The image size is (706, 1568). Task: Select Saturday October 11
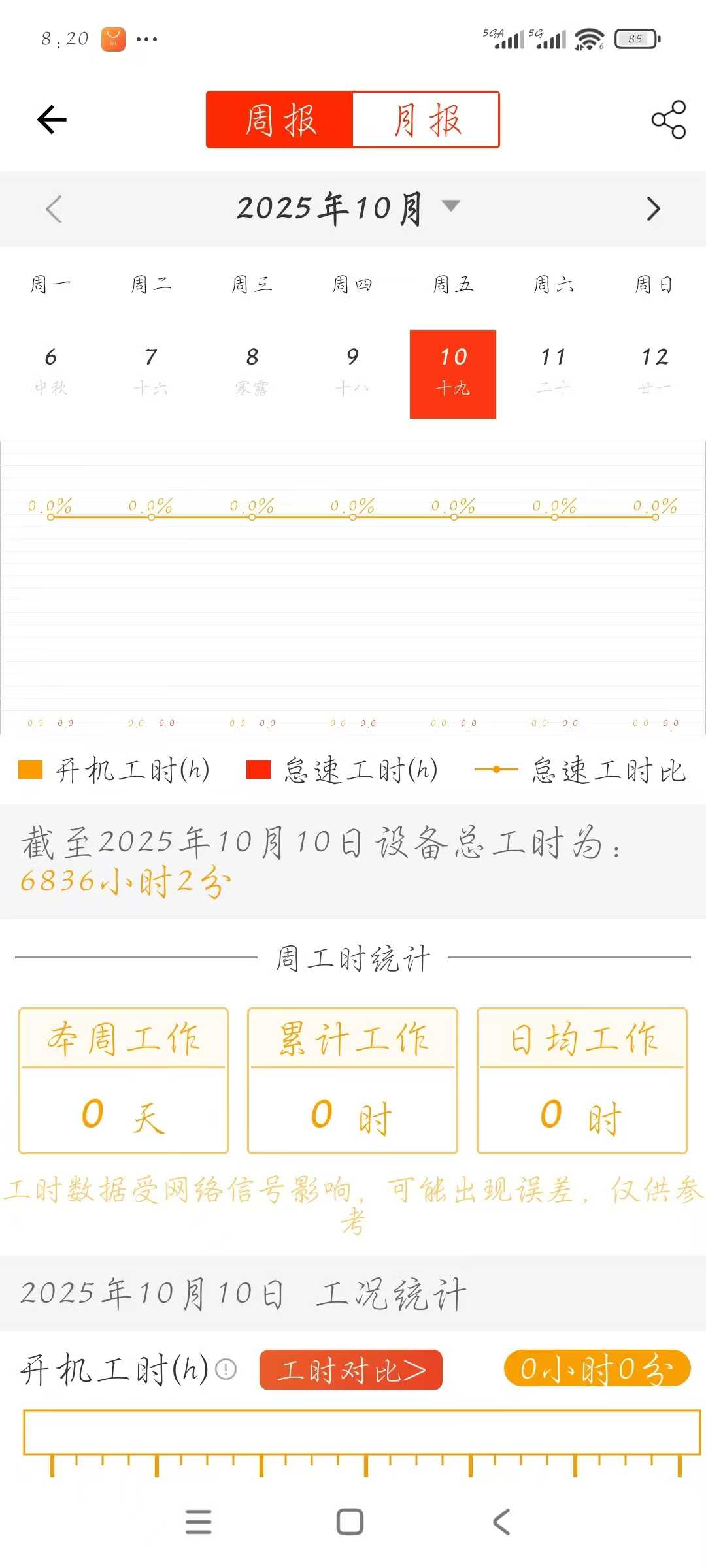(x=554, y=371)
